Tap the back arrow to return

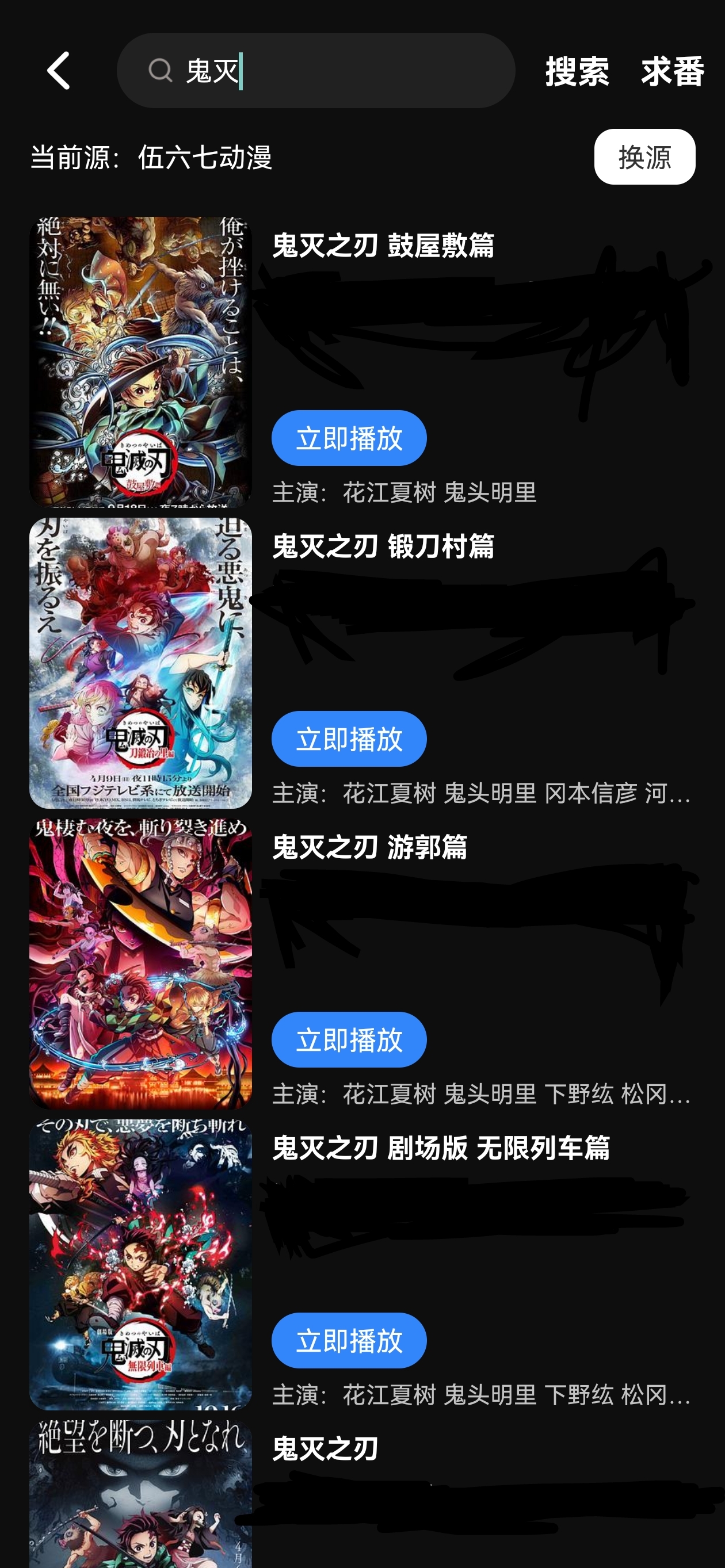[59, 71]
